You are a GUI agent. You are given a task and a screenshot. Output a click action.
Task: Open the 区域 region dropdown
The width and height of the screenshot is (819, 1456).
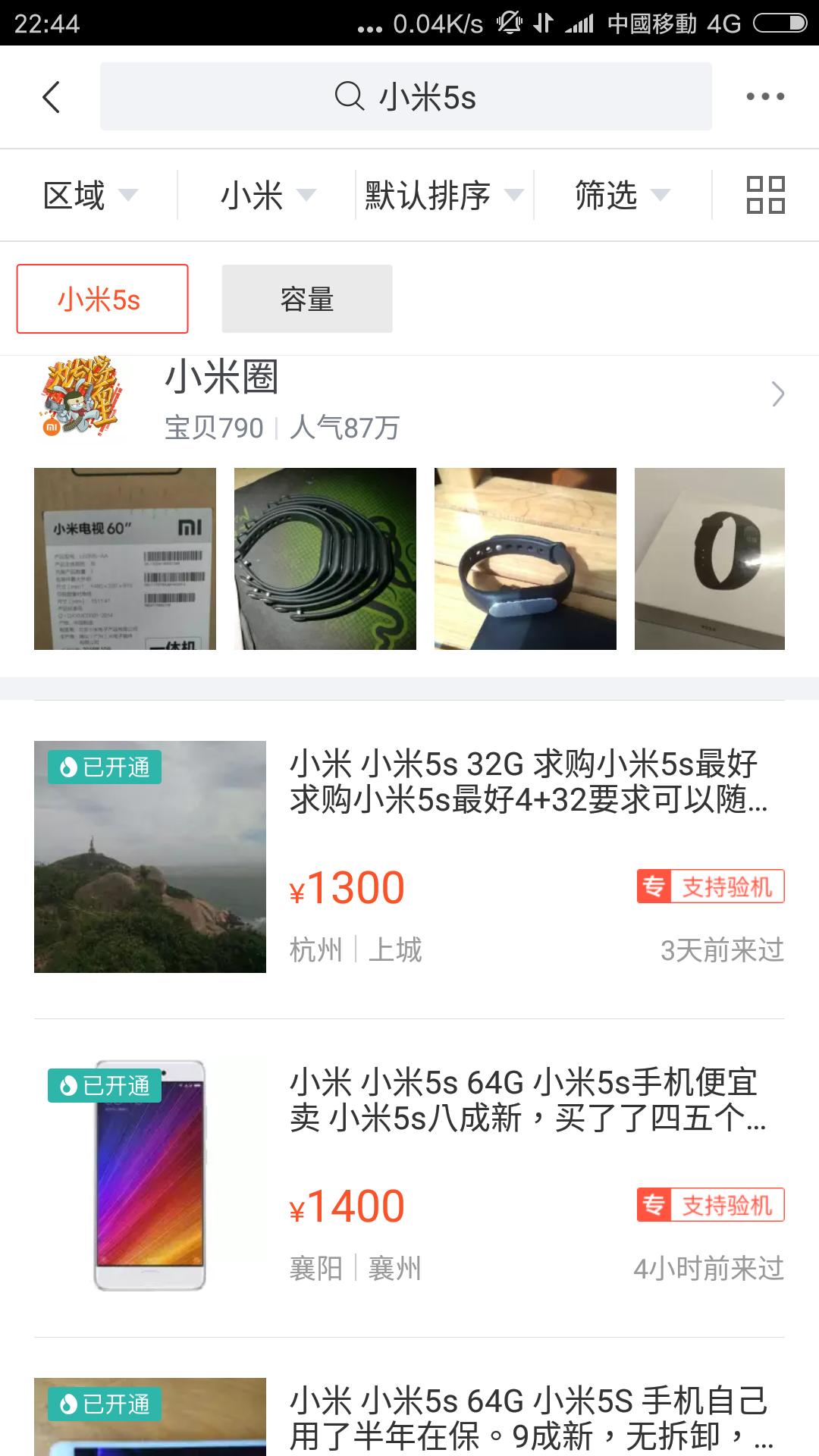click(88, 194)
